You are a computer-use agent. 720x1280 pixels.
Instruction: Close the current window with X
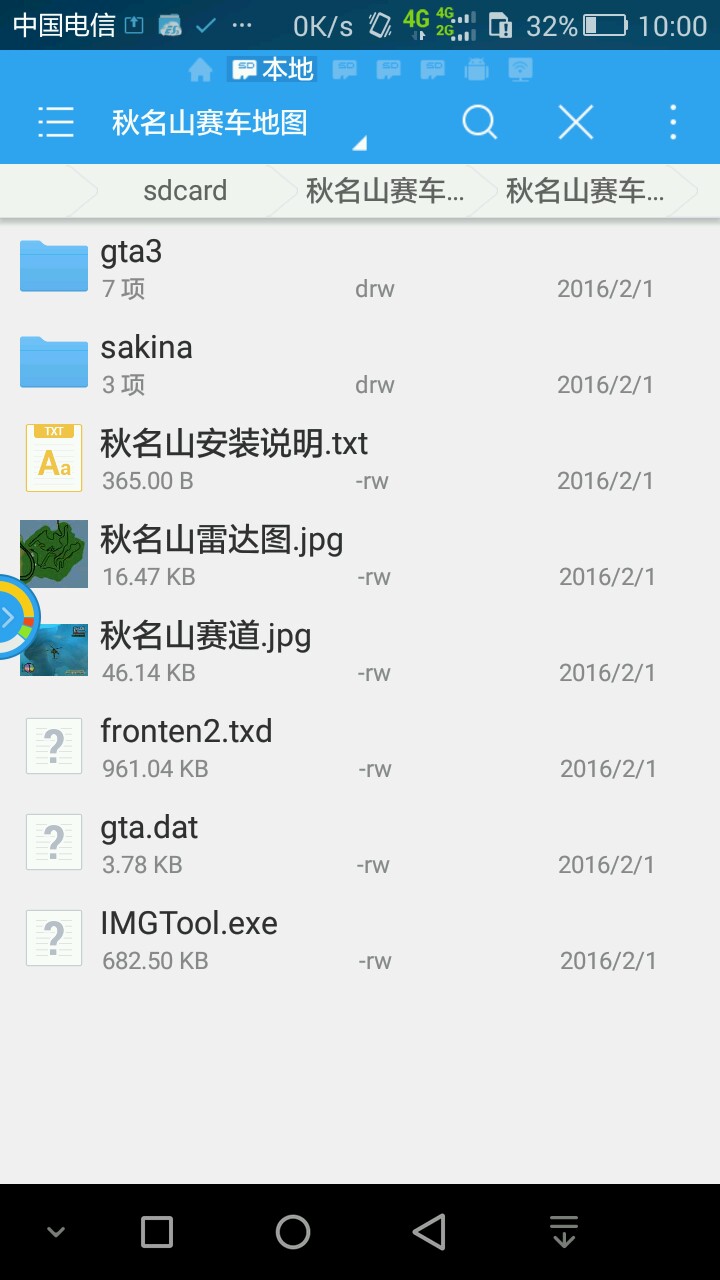coord(575,123)
